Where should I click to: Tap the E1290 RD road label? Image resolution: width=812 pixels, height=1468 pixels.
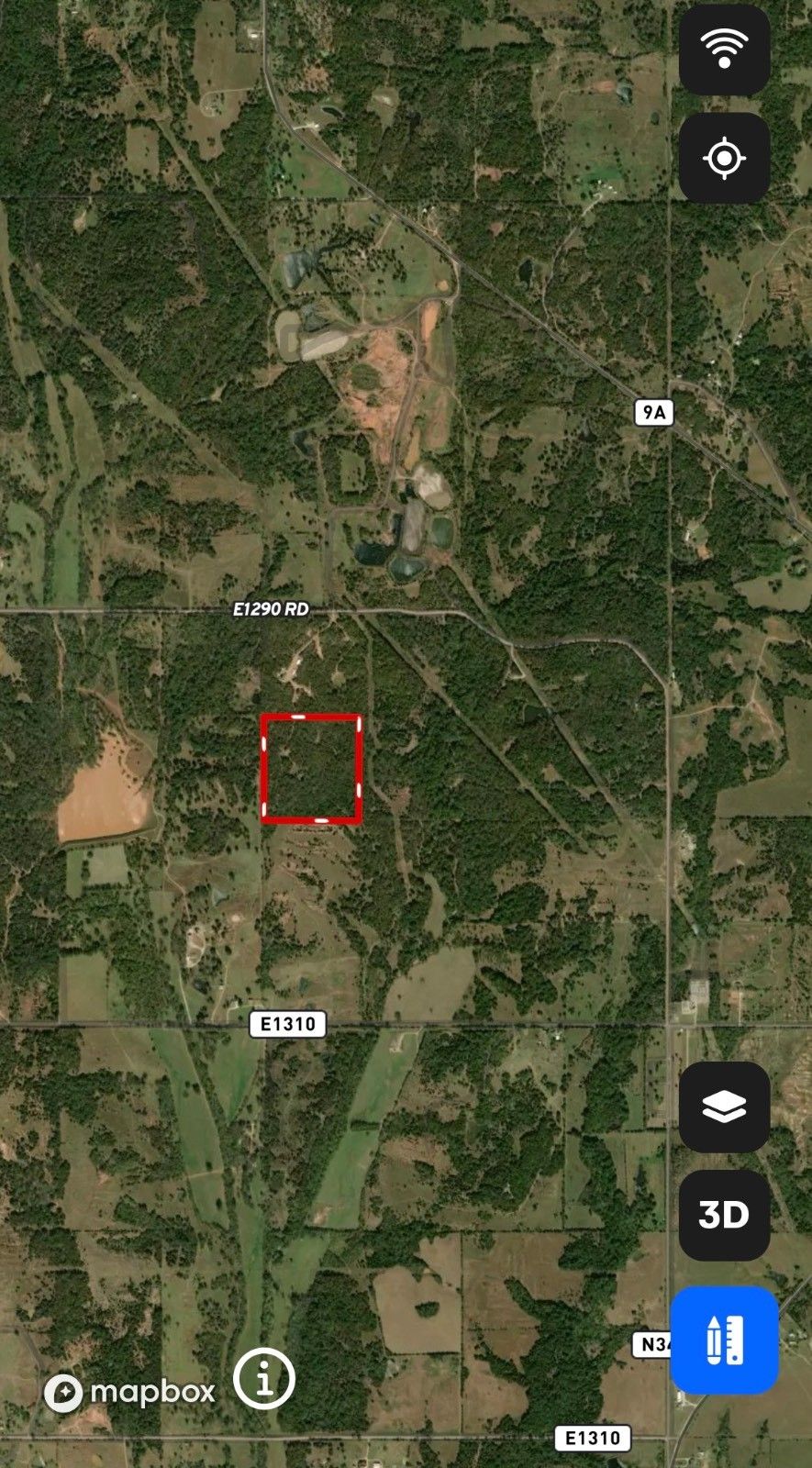tap(273, 608)
